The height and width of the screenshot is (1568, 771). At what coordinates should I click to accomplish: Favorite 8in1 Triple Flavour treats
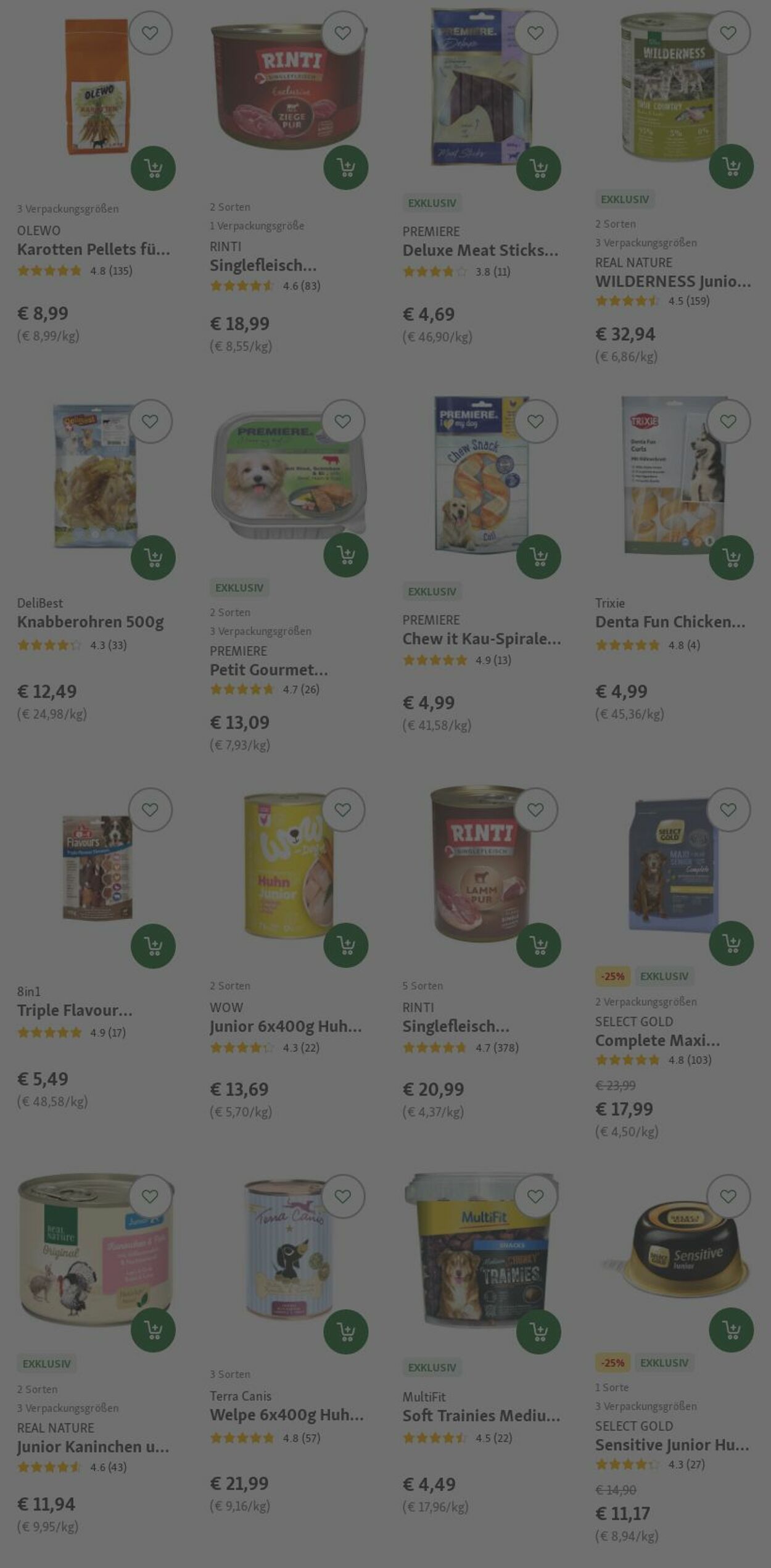point(150,810)
